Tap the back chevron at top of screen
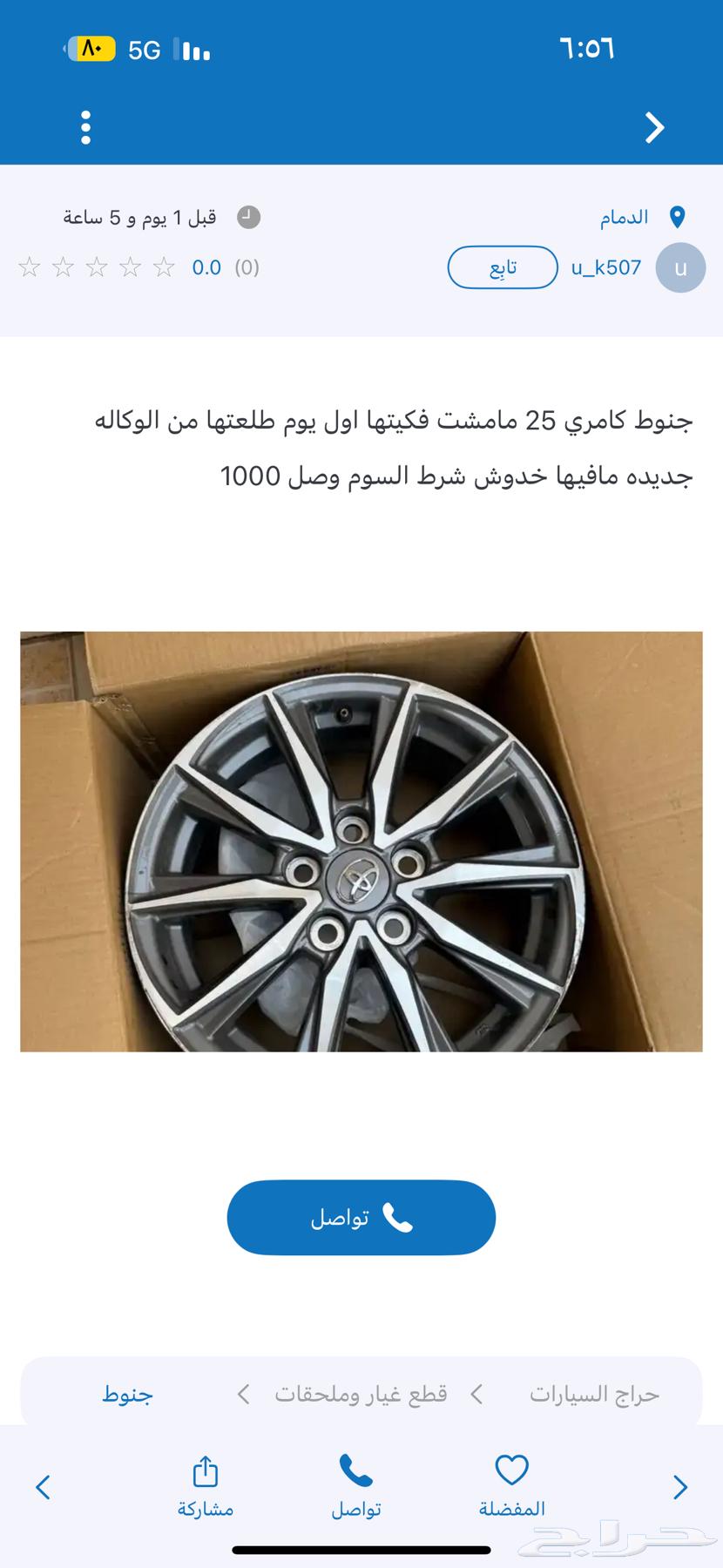Image resolution: width=723 pixels, height=1568 pixels. 654,127
